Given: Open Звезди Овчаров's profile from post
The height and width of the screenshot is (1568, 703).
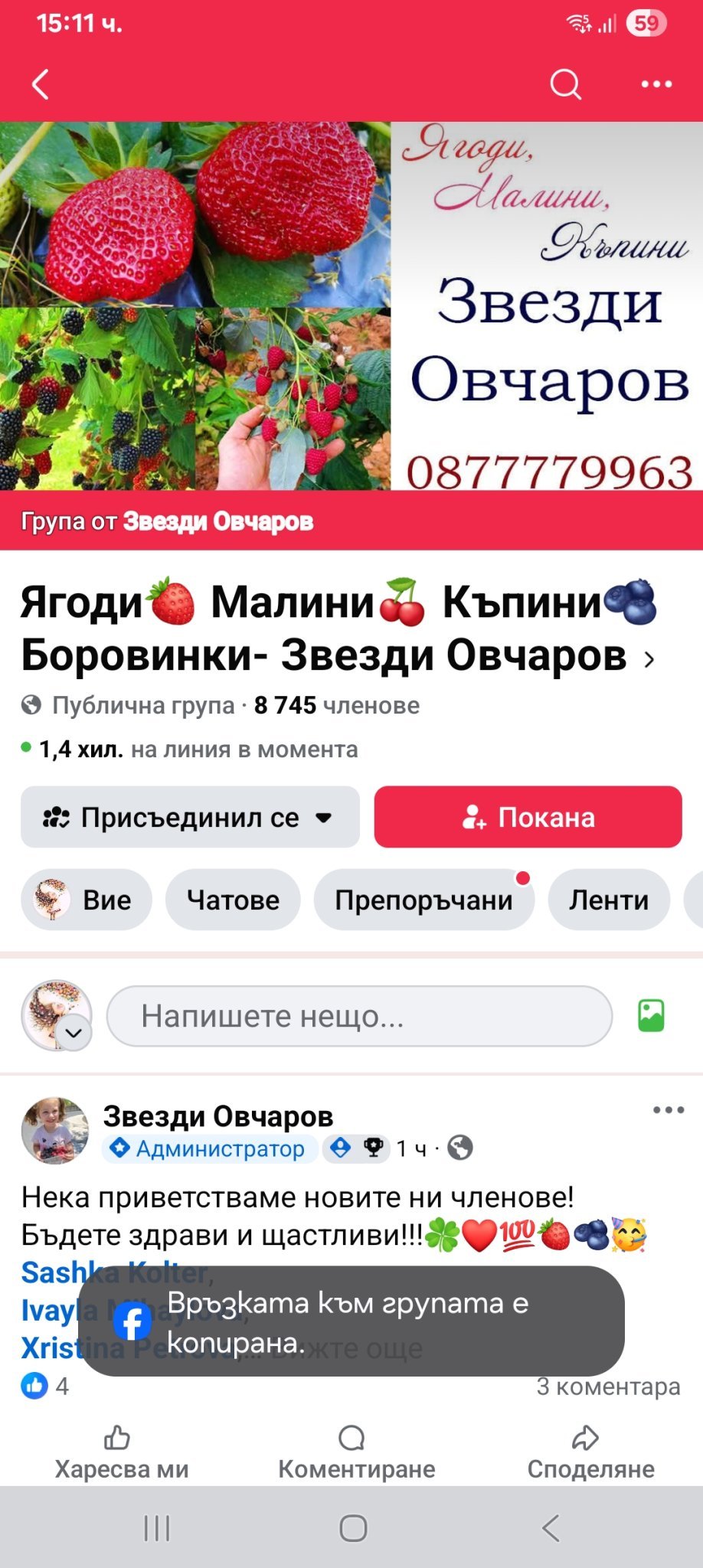Looking at the screenshot, I should [218, 1116].
